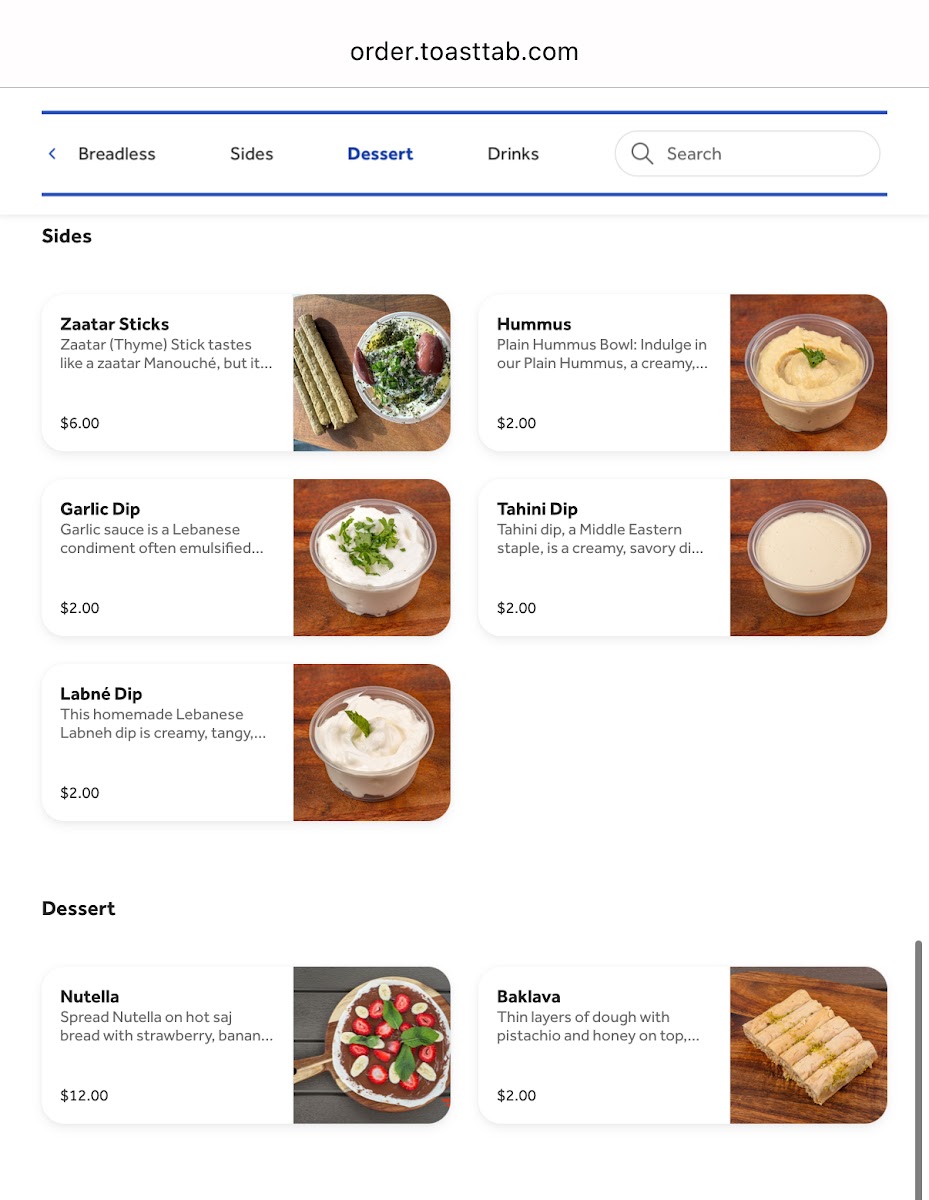Switch to the Breadless category tab
The height and width of the screenshot is (1200, 929).
(x=117, y=154)
